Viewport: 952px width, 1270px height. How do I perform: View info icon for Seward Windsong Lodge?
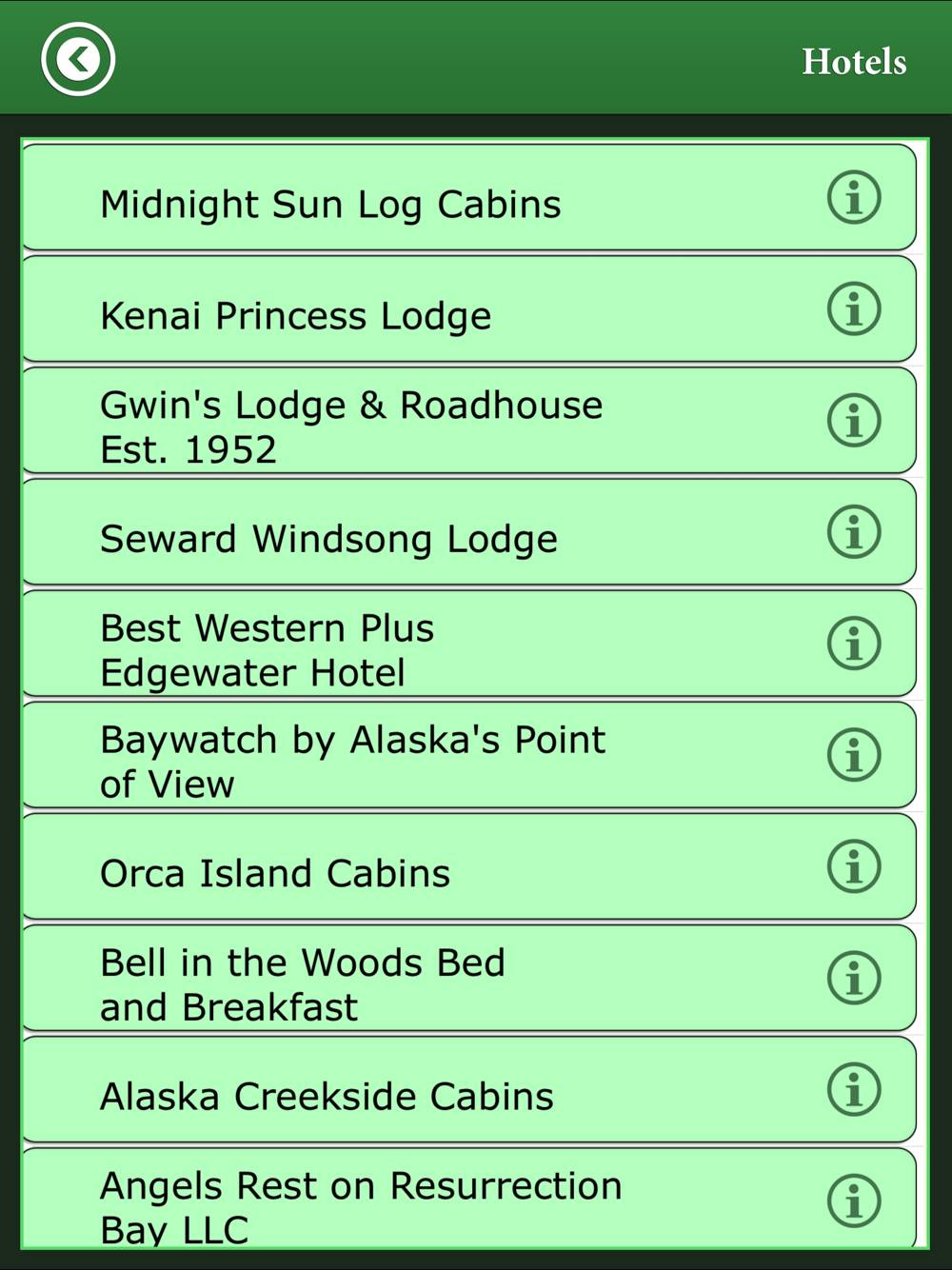tap(854, 532)
